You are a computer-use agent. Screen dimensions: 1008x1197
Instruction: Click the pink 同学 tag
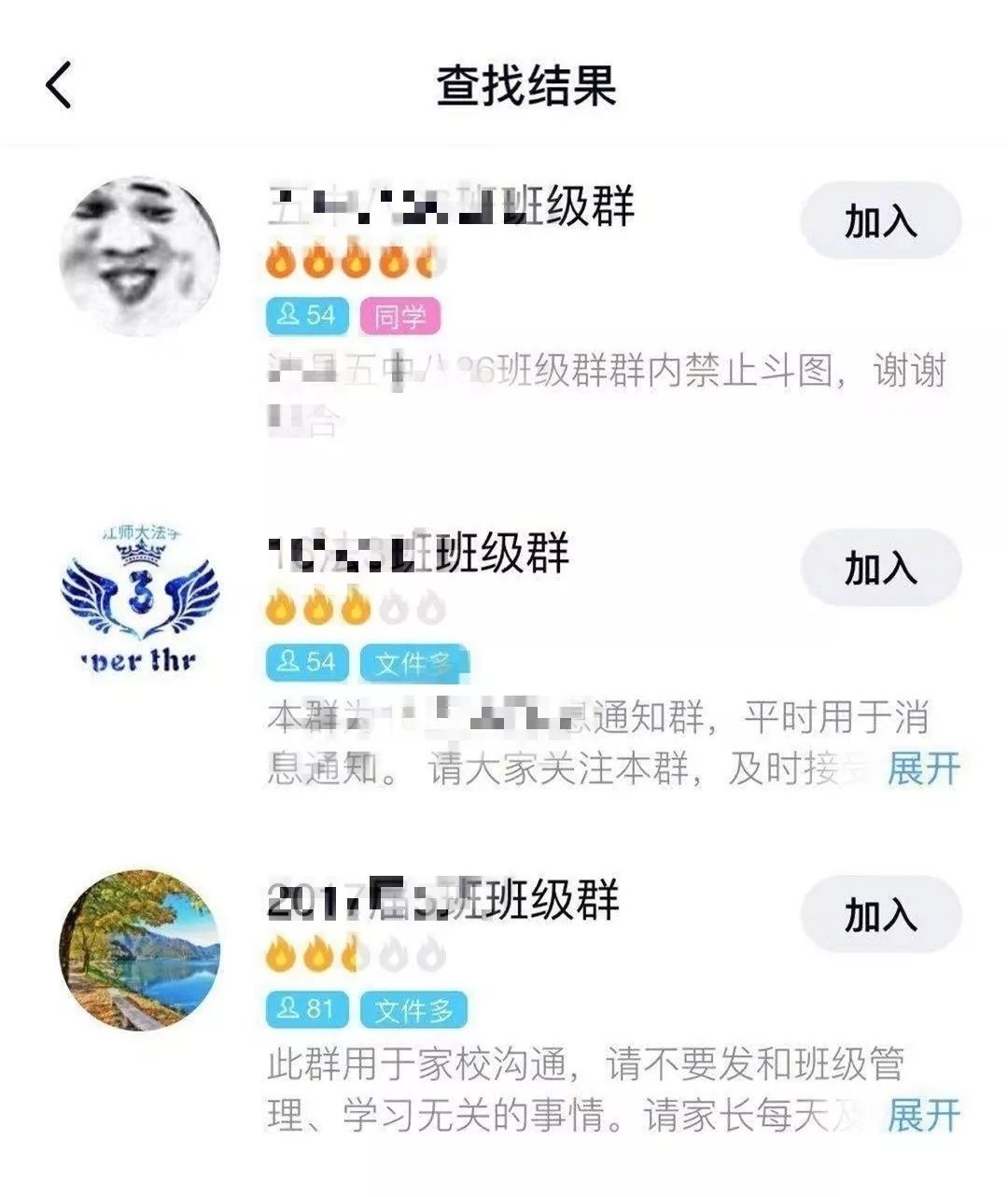coord(400,317)
